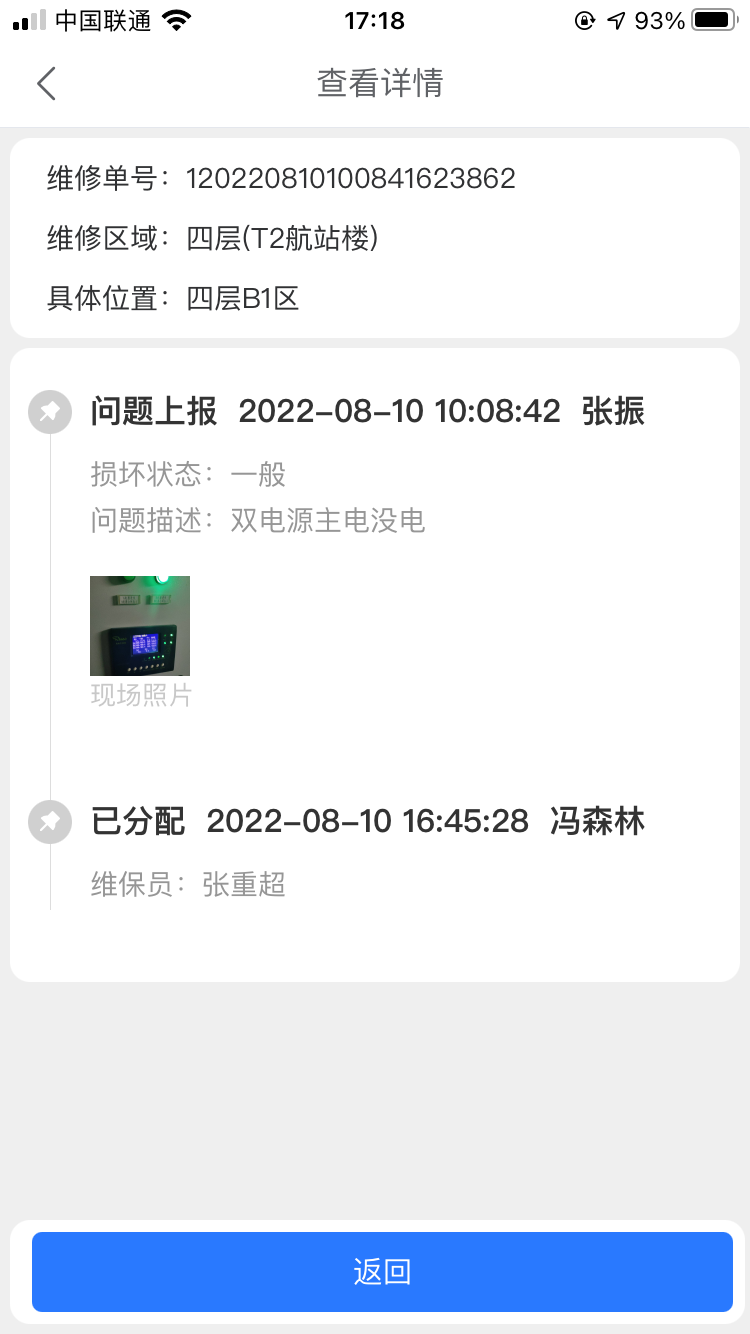Go back using the top-left arrow
This screenshot has height=1334, width=750.
[x=46, y=83]
